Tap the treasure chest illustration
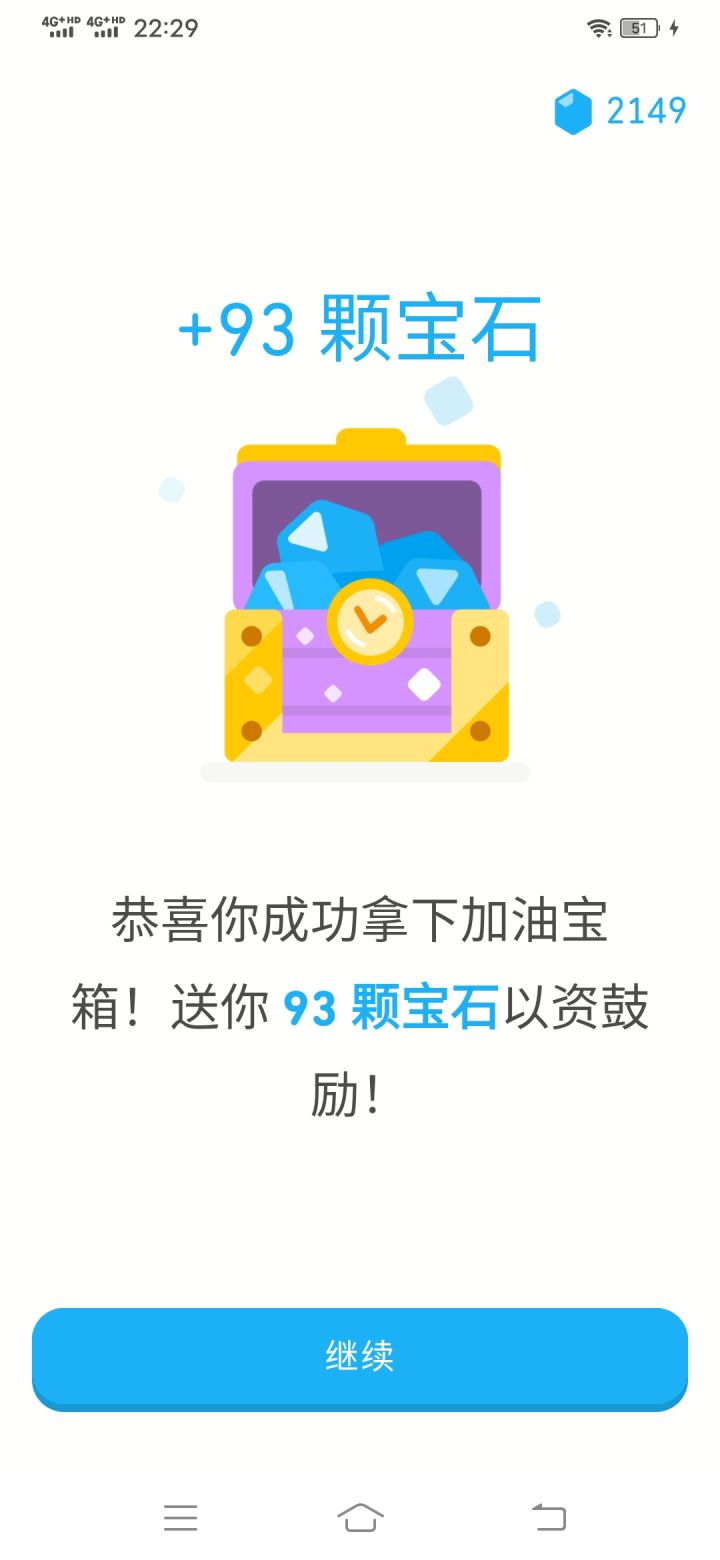720x1560 pixels. pos(365,600)
